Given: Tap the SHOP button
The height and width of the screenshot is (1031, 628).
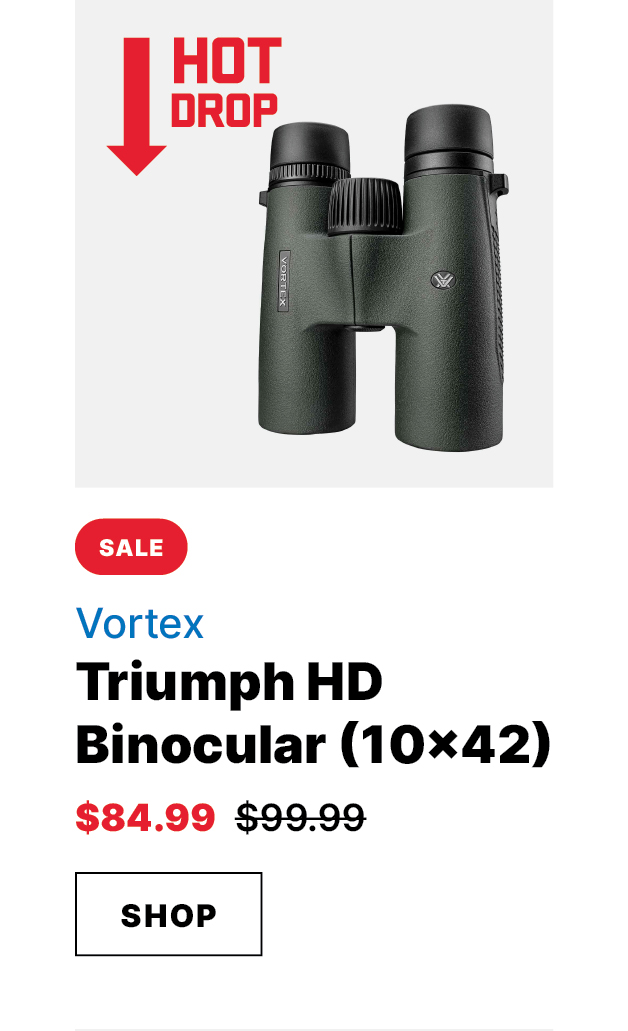Looking at the screenshot, I should click(x=168, y=914).
